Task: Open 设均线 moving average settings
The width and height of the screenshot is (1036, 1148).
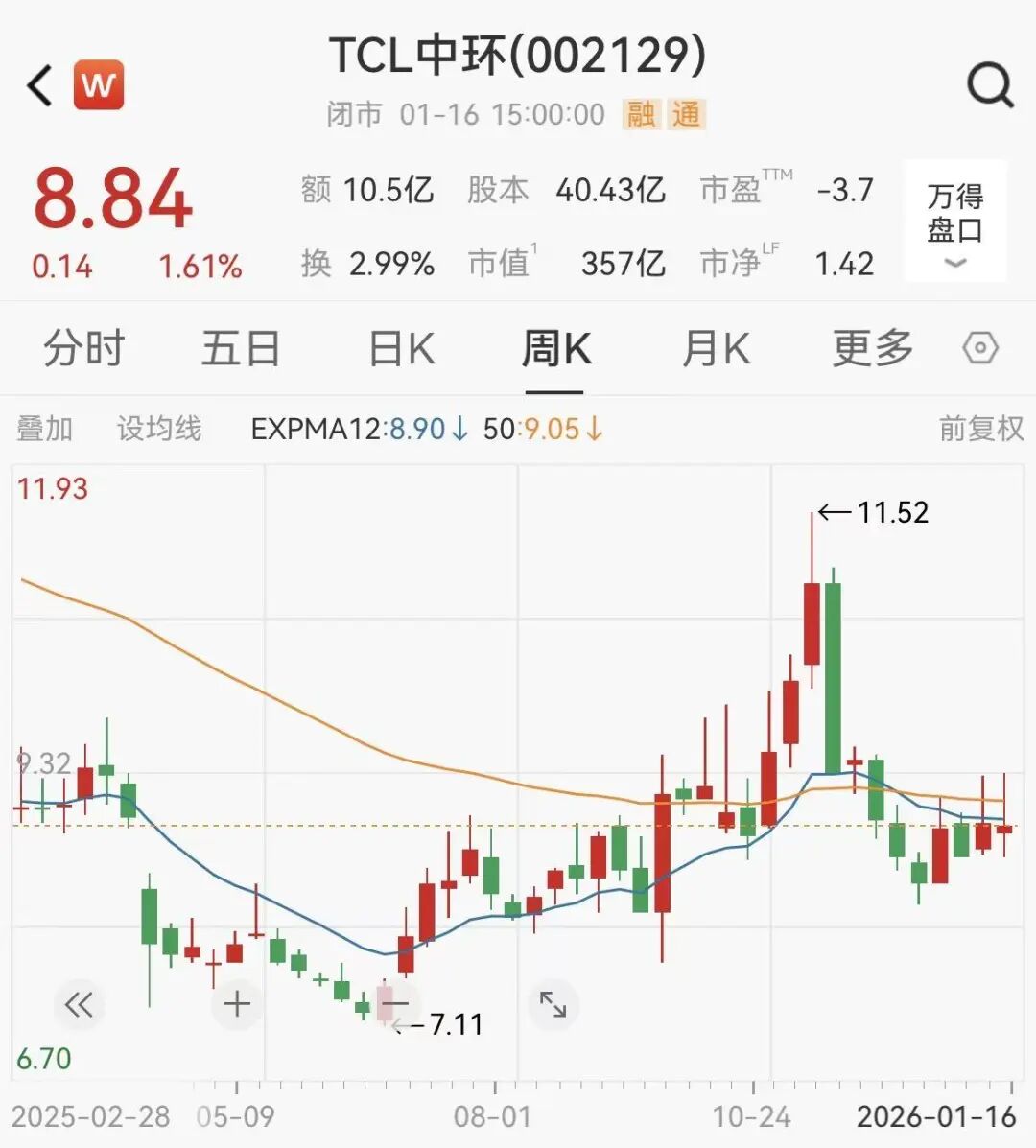Action: (x=159, y=429)
